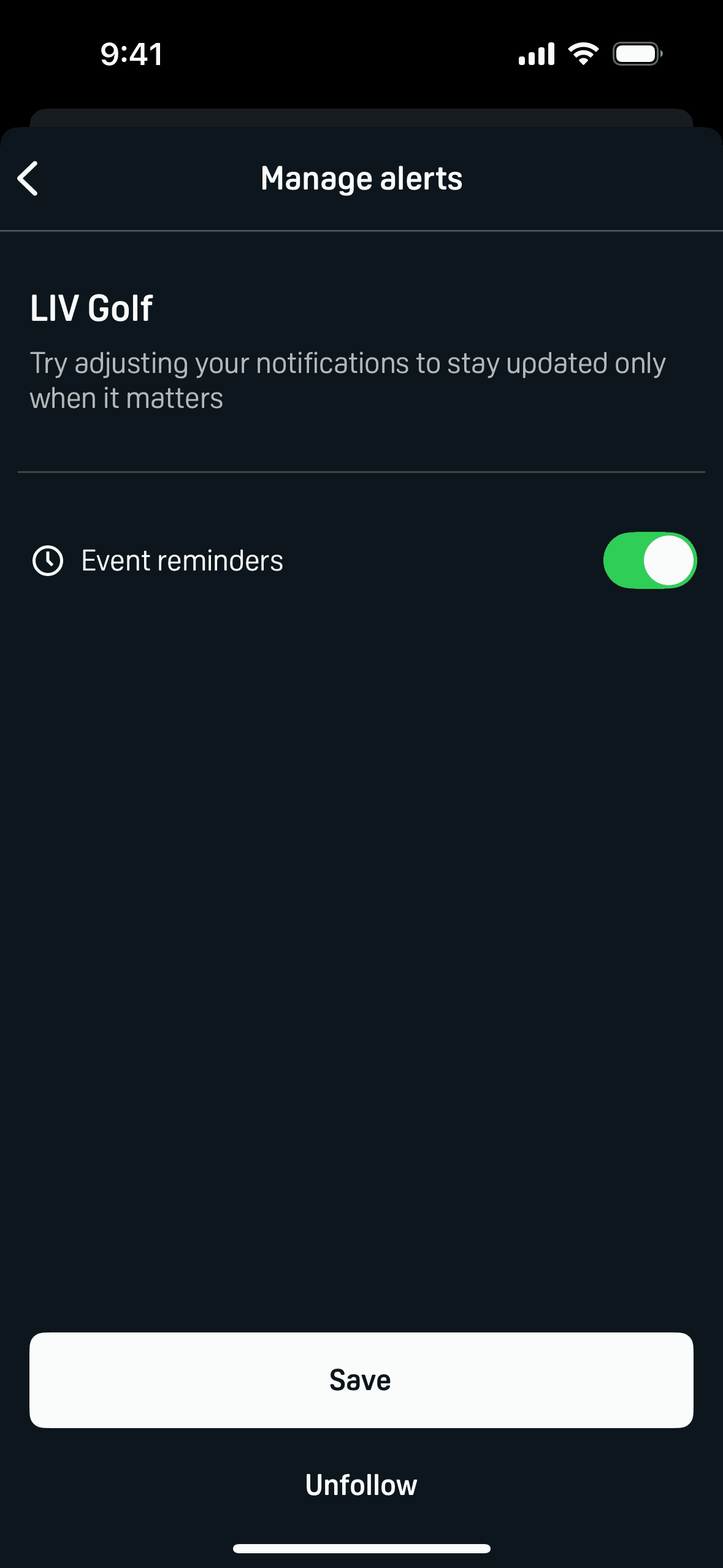Screen dimensions: 723x1568
Task: Turn off Event reminders toggle
Action: tap(649, 560)
